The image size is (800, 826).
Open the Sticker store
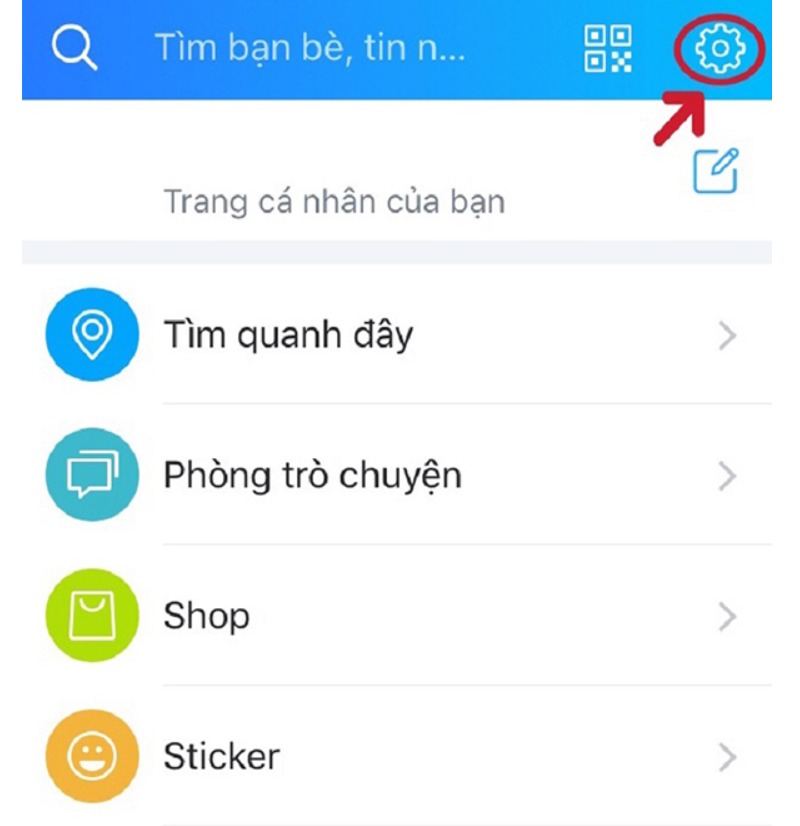(221, 755)
